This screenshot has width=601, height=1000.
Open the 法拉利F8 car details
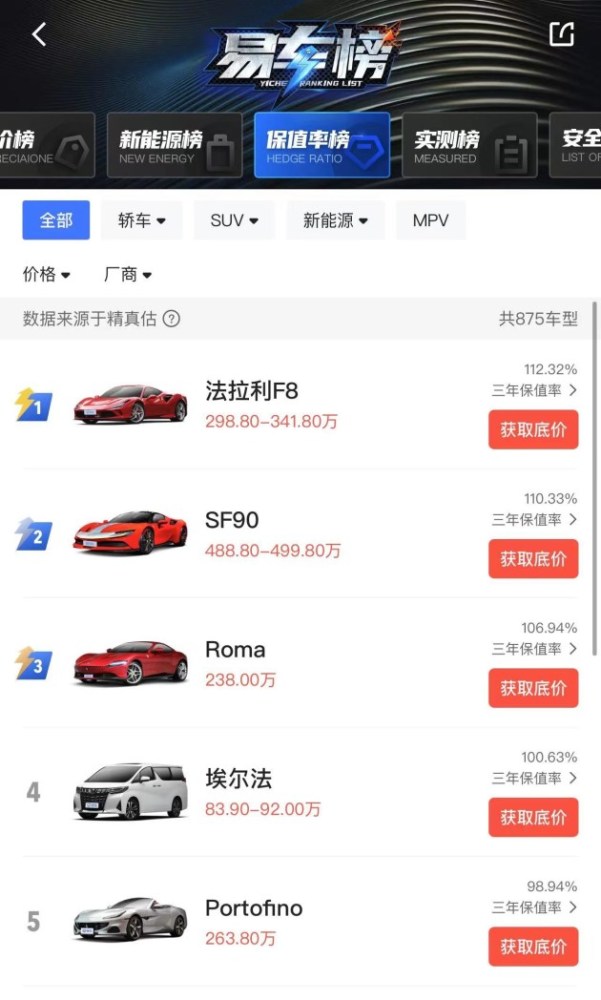(251, 390)
